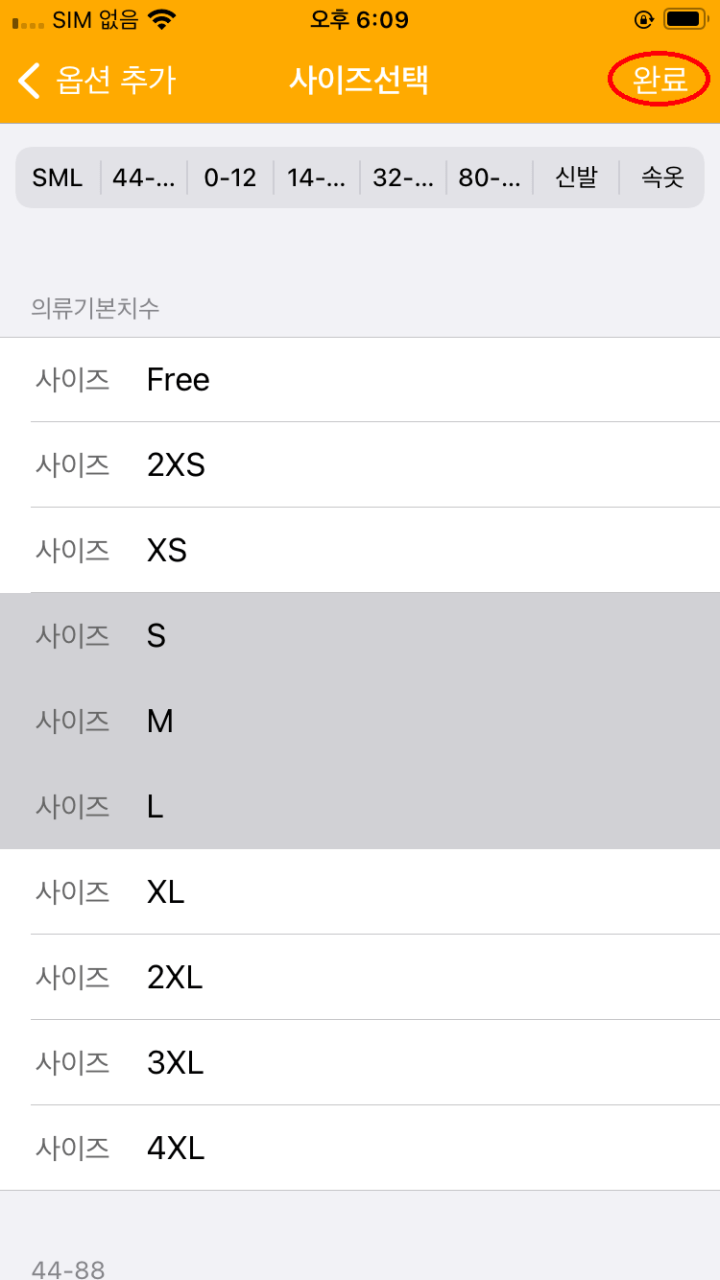
Task: Select size 2XS
Action: [360, 465]
